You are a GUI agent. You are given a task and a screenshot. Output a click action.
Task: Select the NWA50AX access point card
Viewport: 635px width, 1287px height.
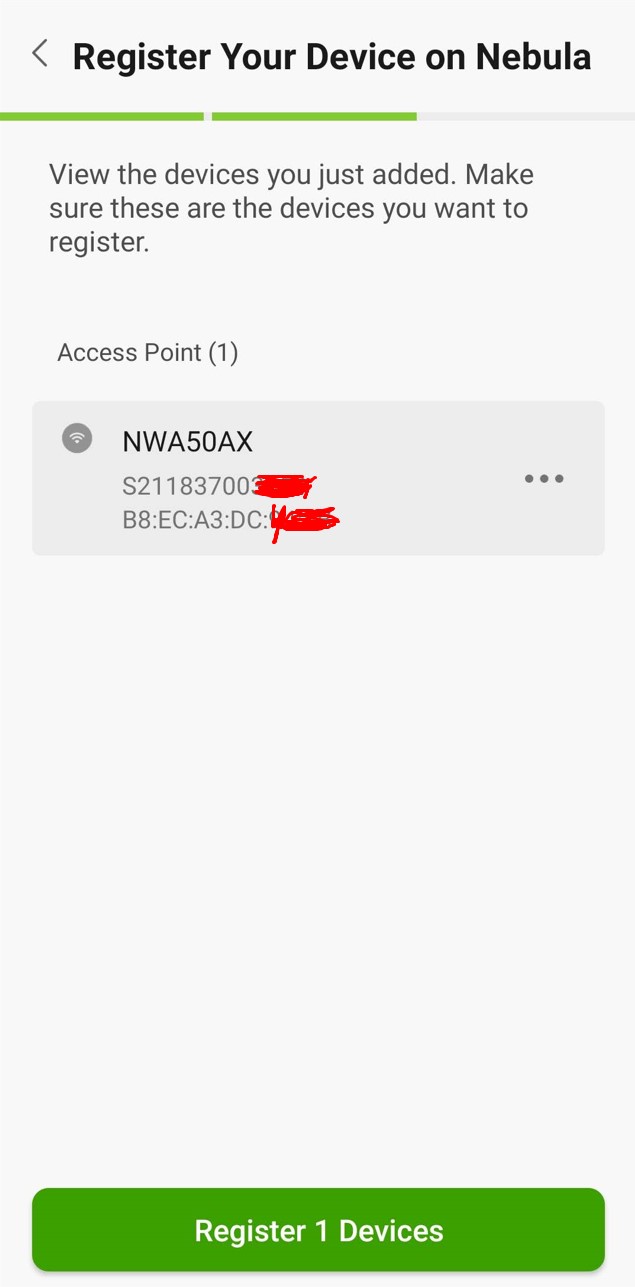click(318, 478)
